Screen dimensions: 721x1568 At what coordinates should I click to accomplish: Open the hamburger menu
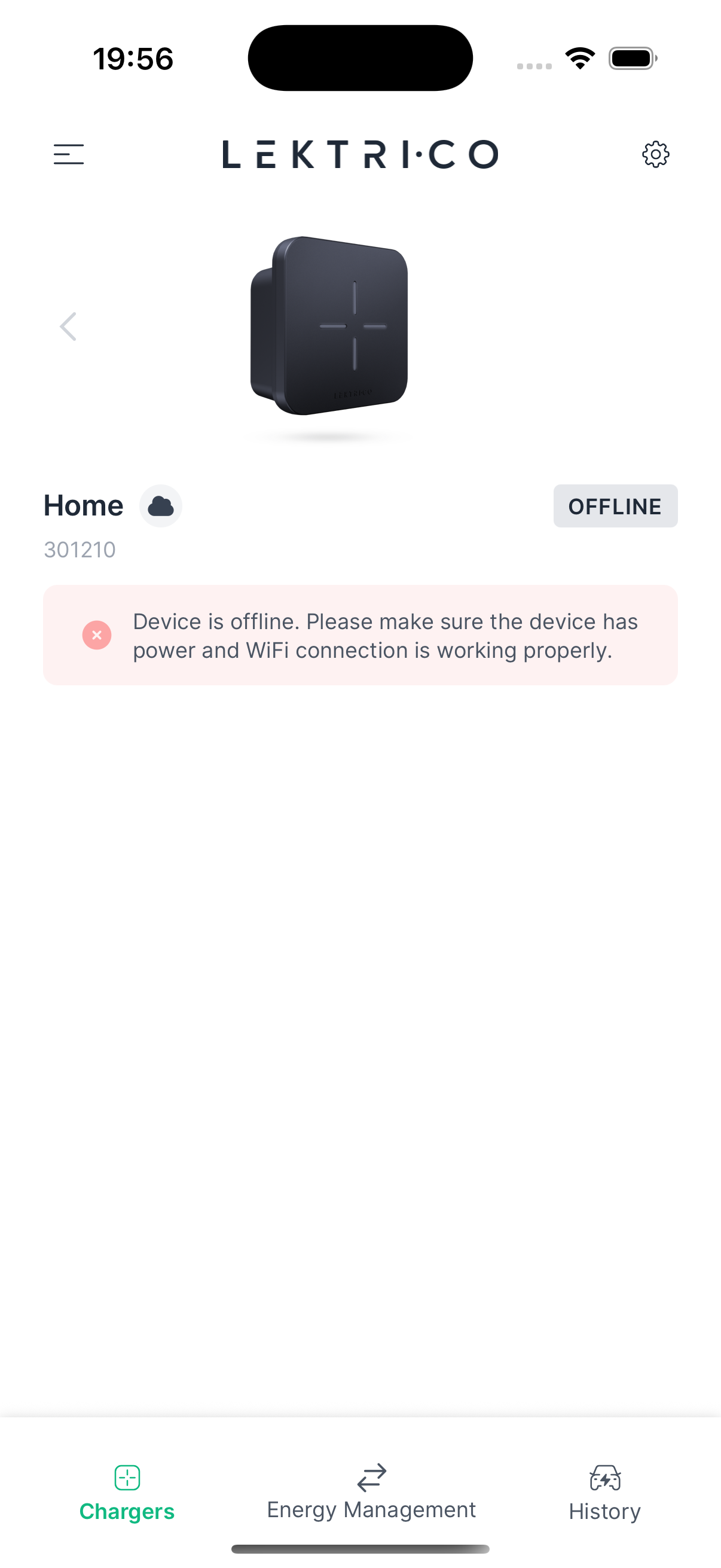pyautogui.click(x=68, y=154)
